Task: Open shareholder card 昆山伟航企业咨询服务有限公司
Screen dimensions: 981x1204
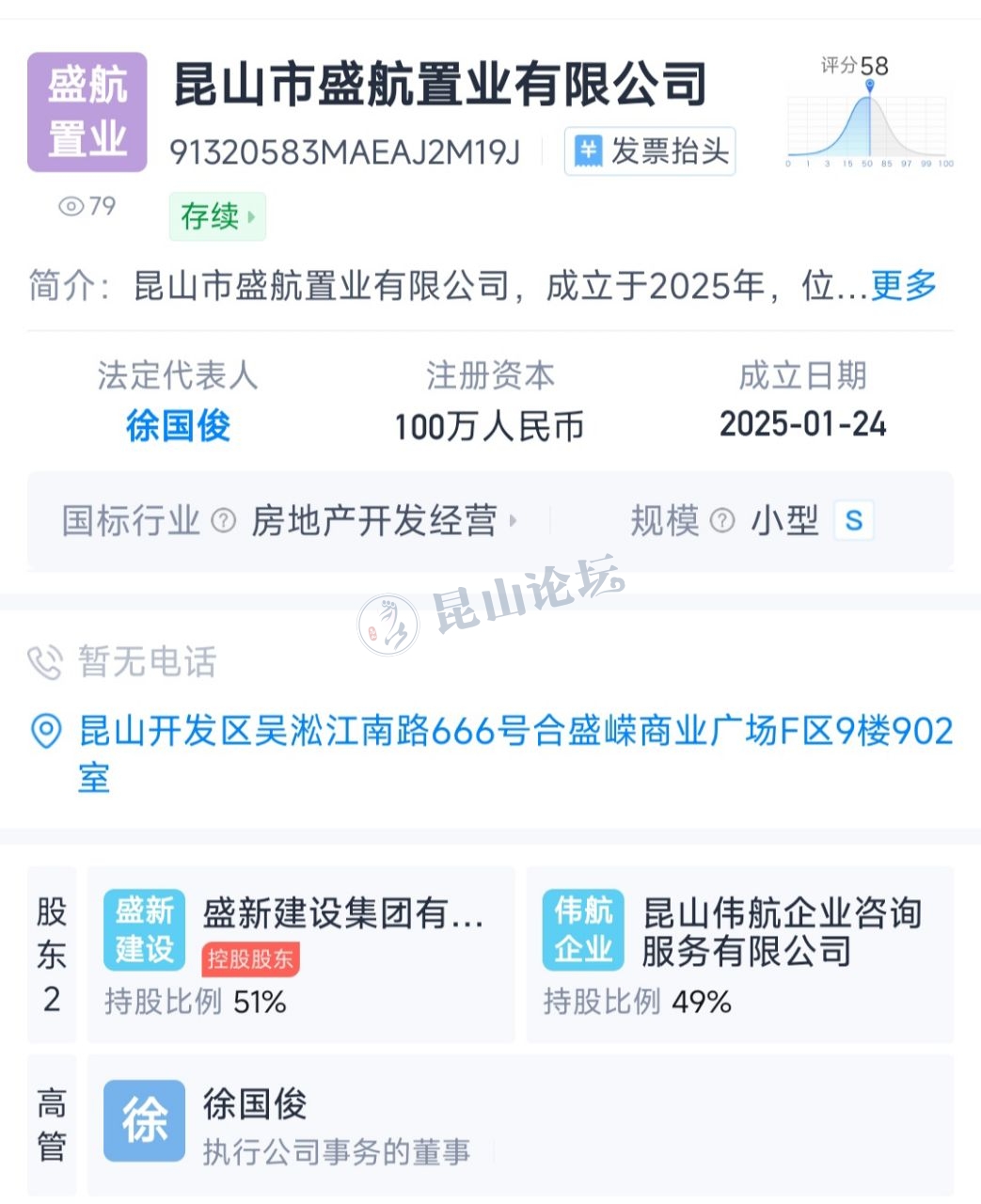Action: [x=739, y=954]
